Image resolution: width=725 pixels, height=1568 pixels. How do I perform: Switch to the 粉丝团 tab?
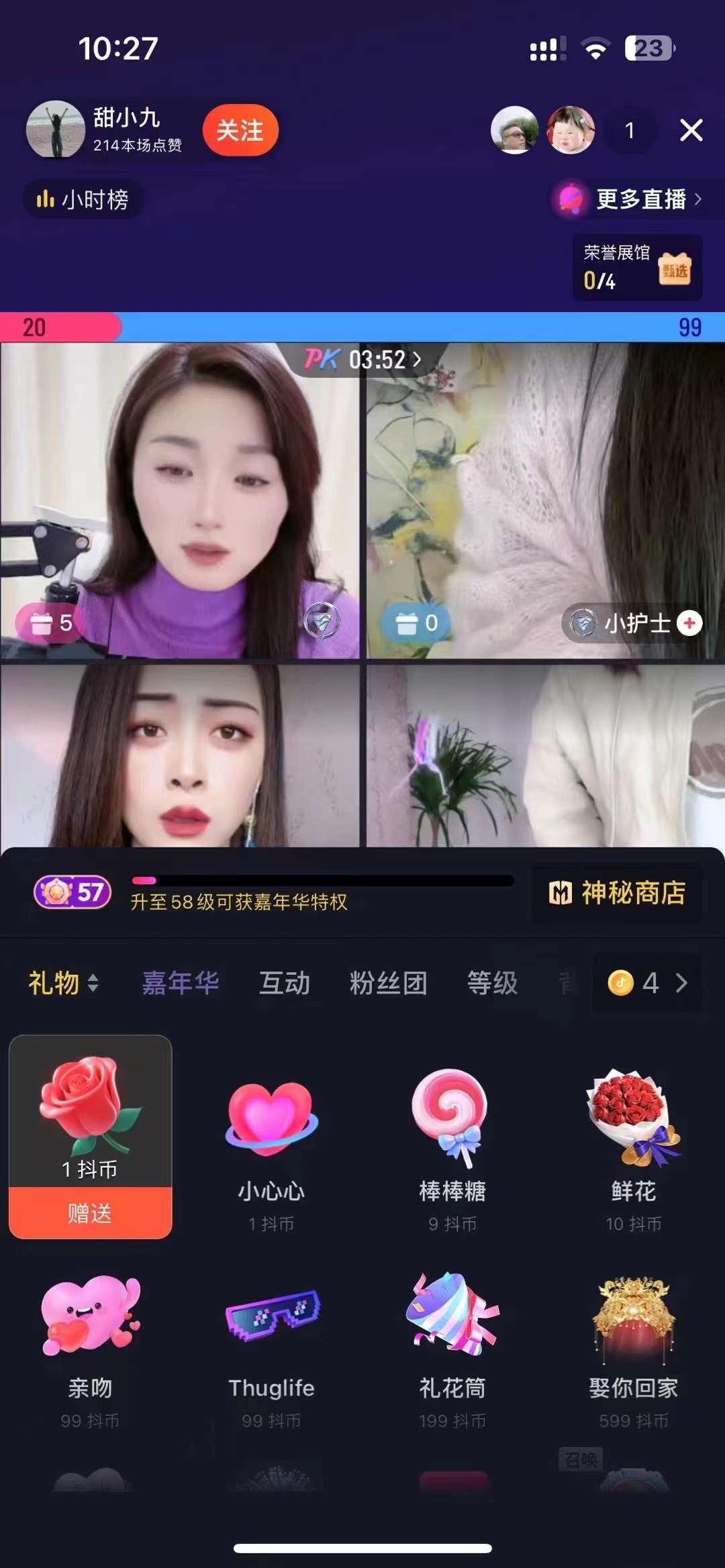pos(388,983)
